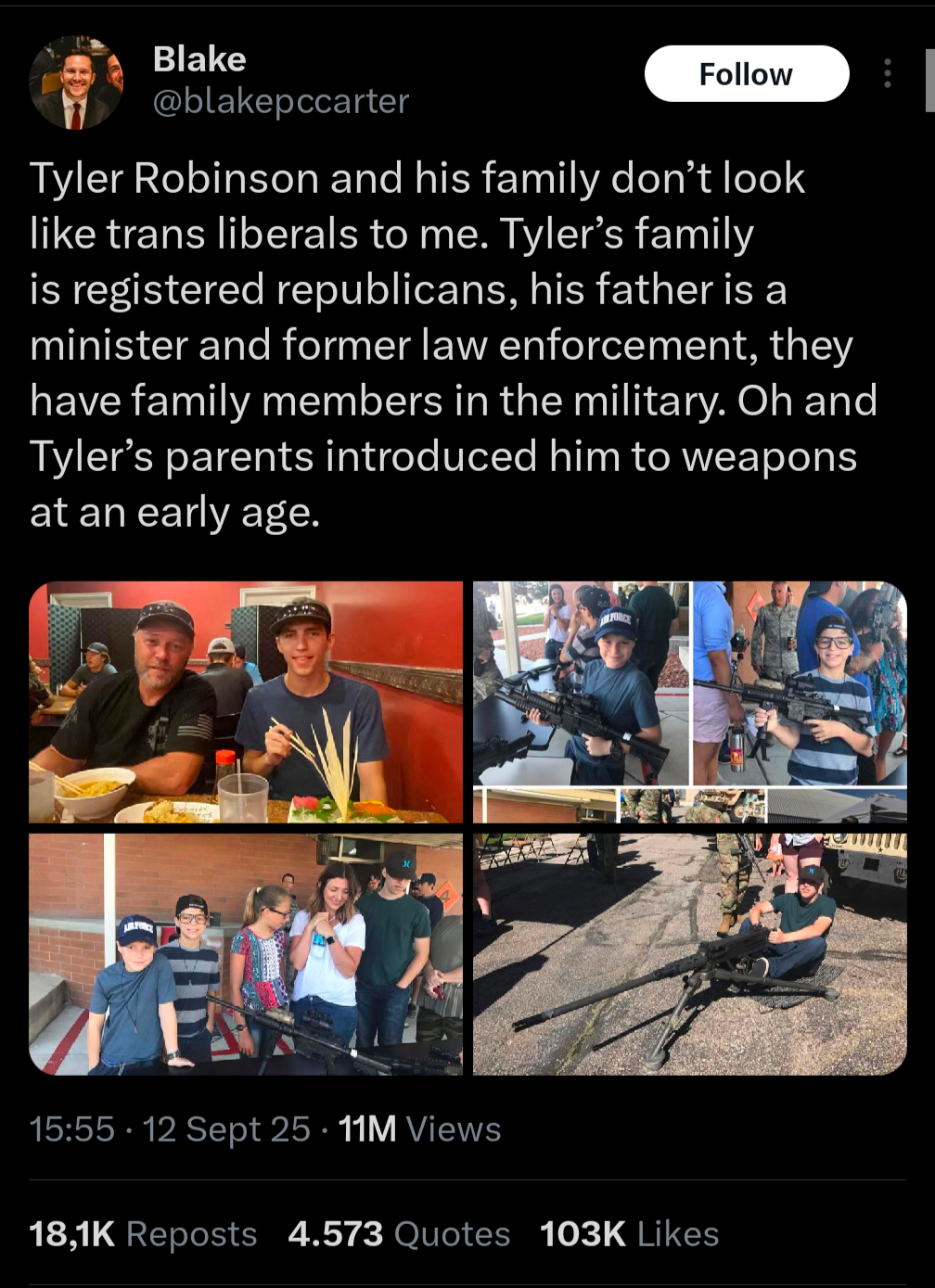Follow the Blake account
935x1288 pixels.
pyautogui.click(x=746, y=74)
